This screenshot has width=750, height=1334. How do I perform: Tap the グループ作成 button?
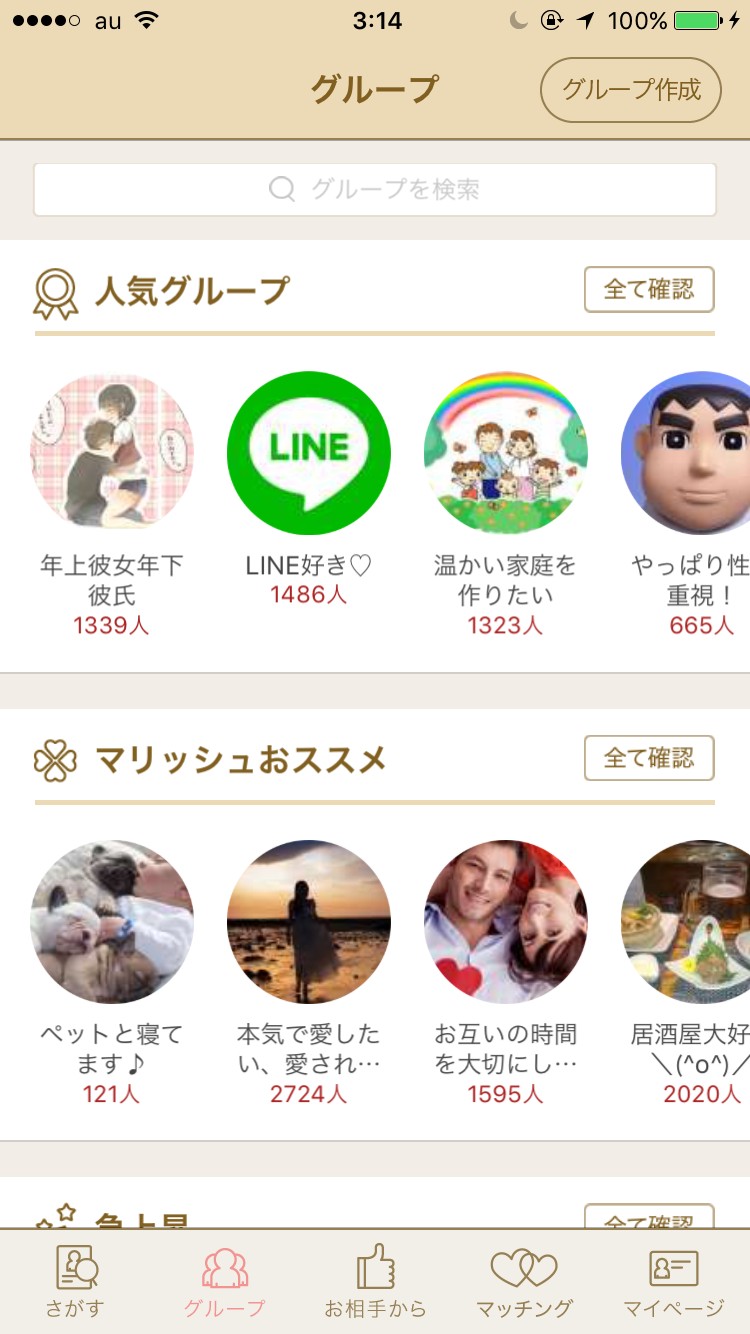pyautogui.click(x=630, y=90)
